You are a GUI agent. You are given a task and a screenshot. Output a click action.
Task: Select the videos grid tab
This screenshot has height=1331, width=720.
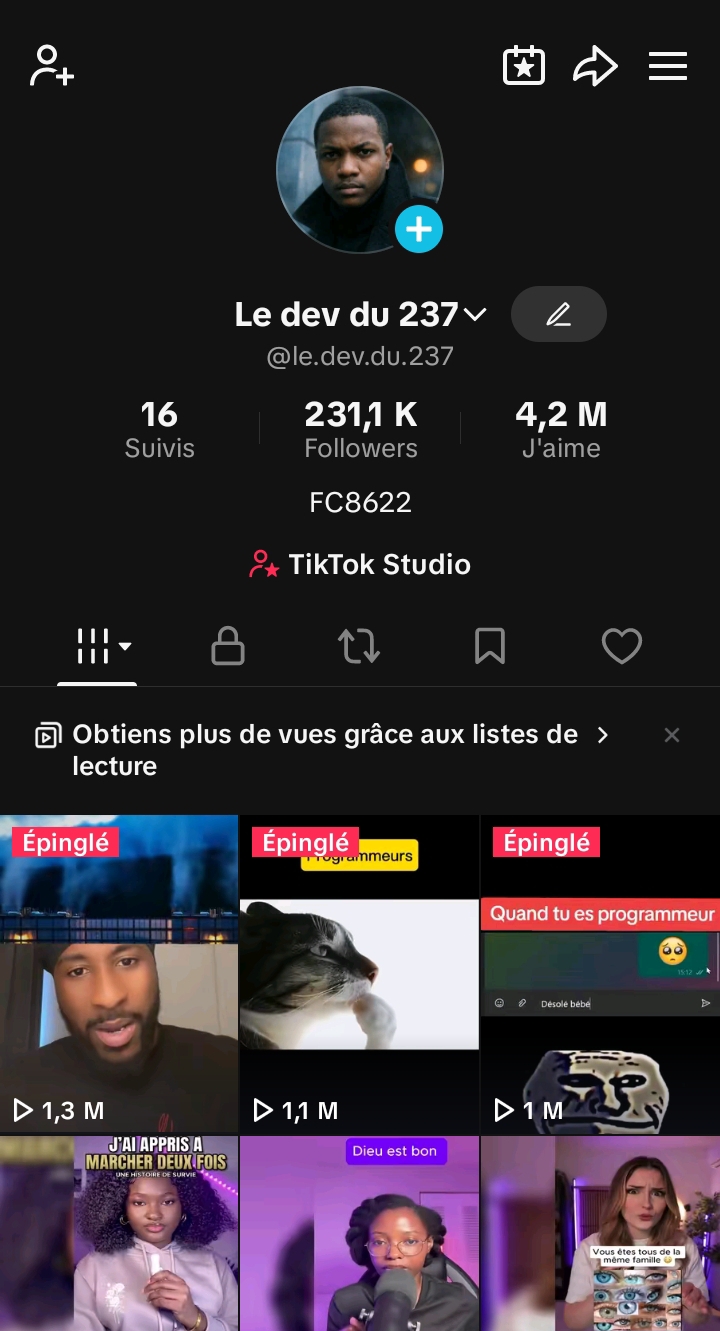(97, 647)
